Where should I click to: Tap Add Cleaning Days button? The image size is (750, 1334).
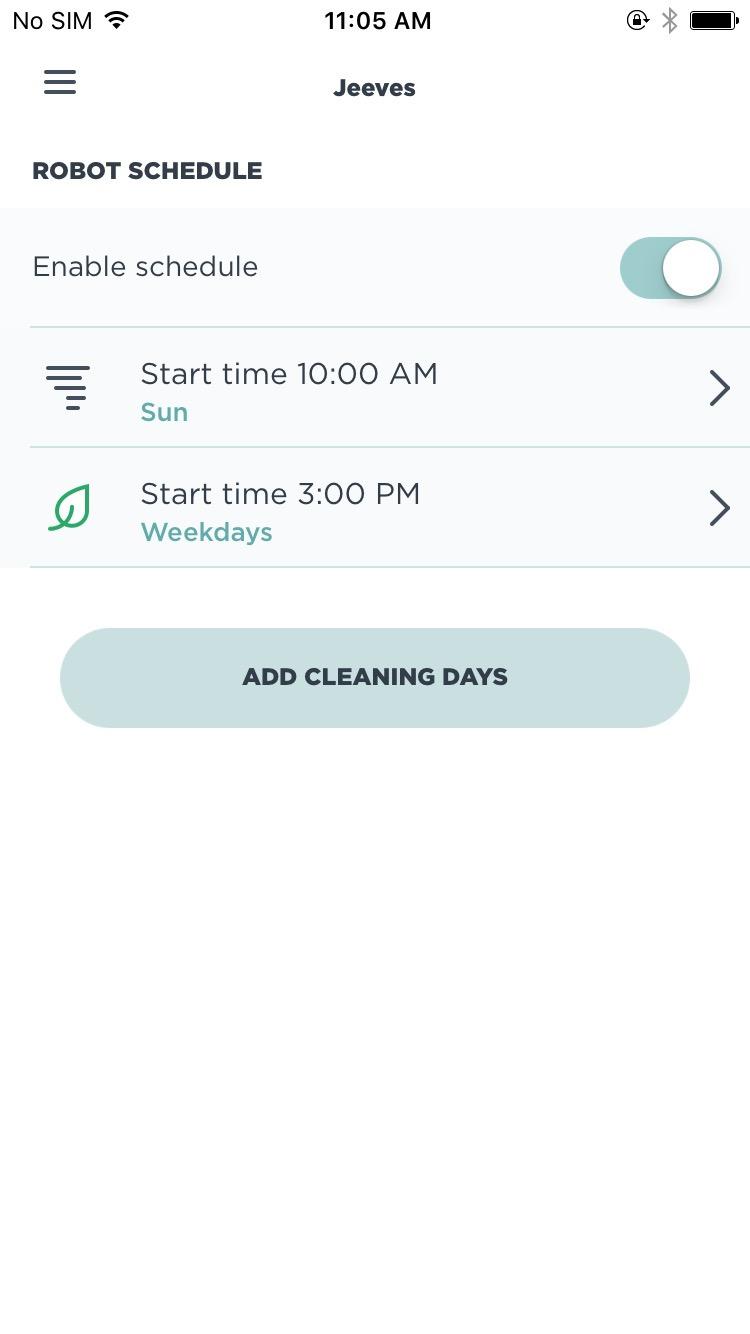tap(375, 677)
